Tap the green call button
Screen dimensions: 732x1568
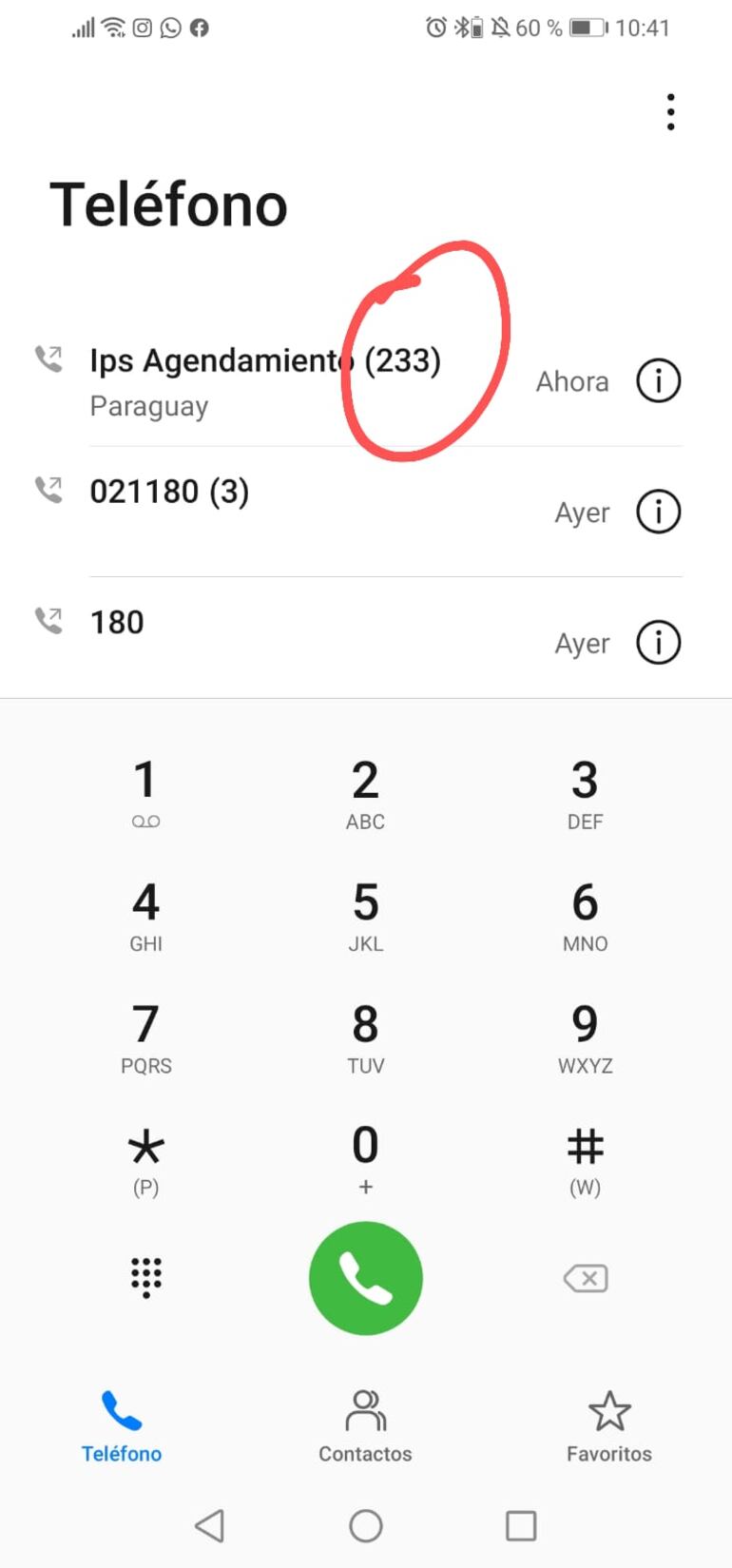click(365, 1277)
